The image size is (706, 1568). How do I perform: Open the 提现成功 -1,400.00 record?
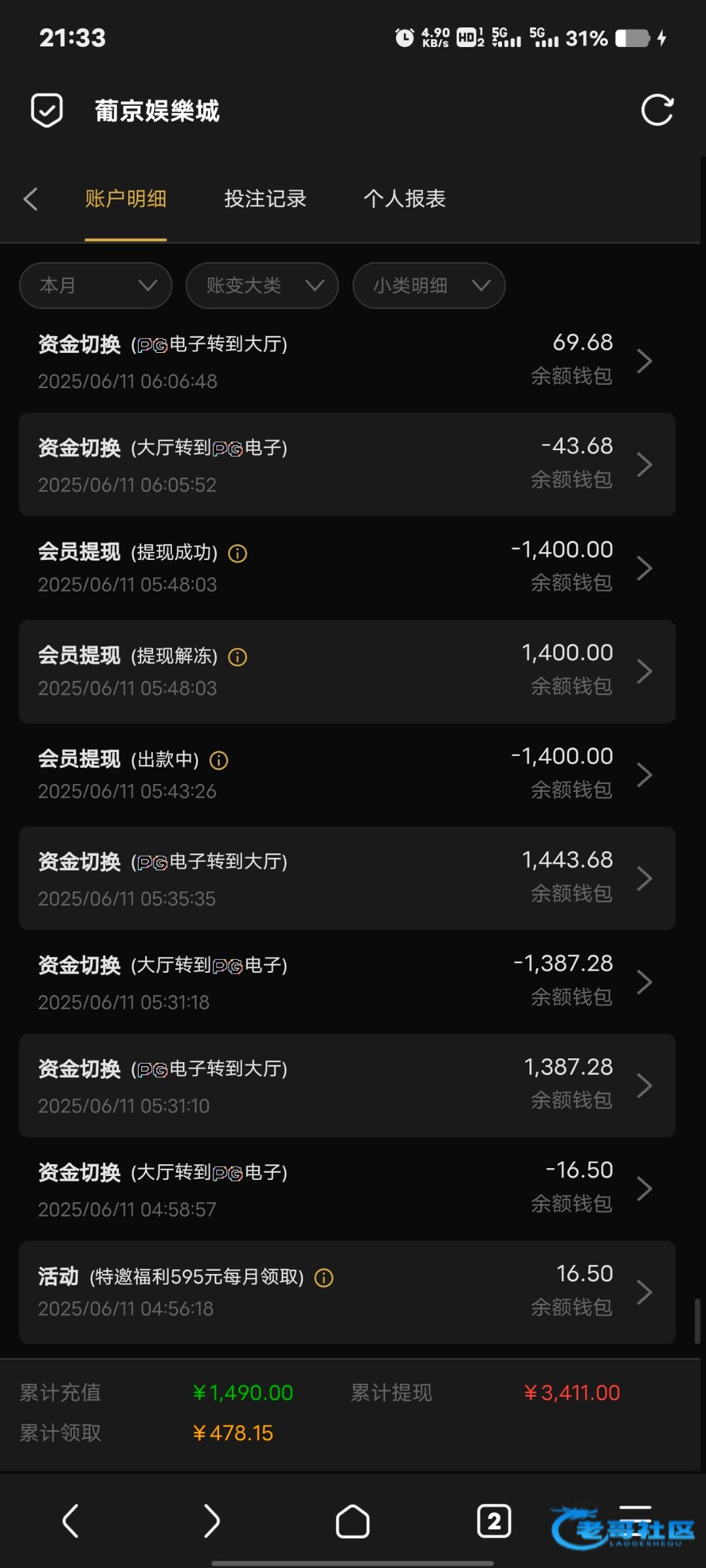click(347, 568)
